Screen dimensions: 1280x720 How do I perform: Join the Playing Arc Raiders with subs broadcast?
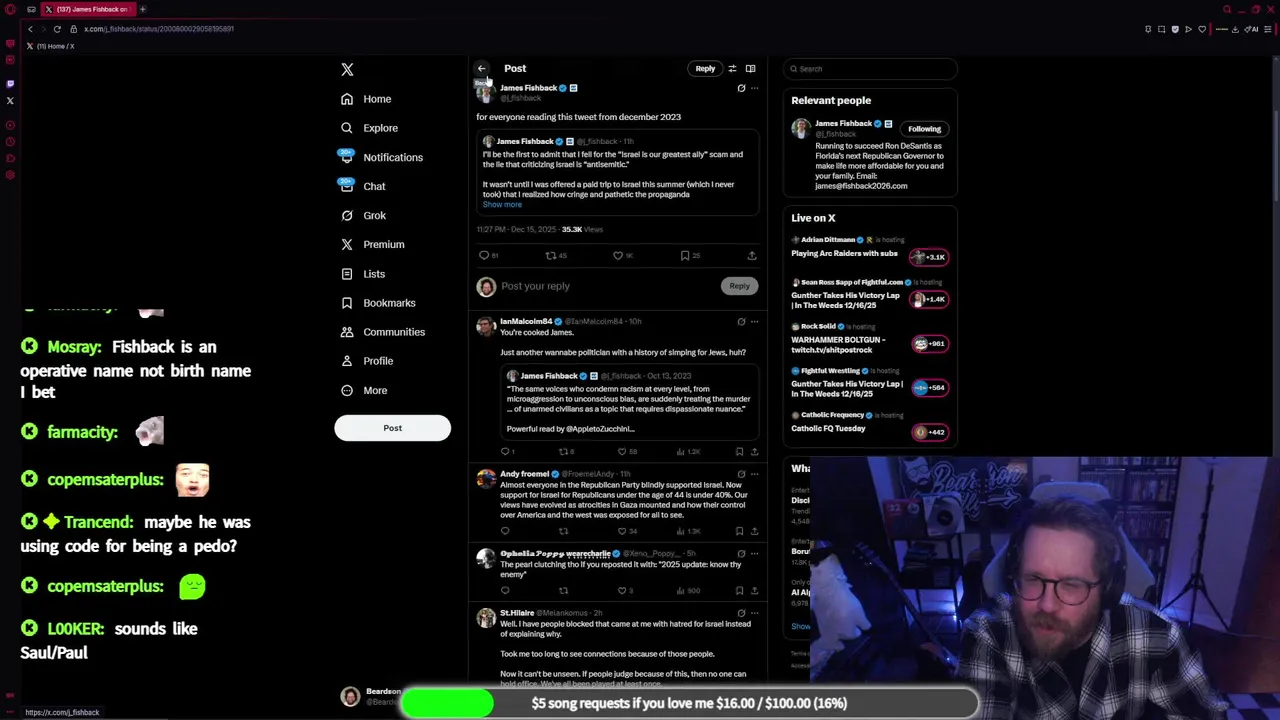click(x=844, y=254)
